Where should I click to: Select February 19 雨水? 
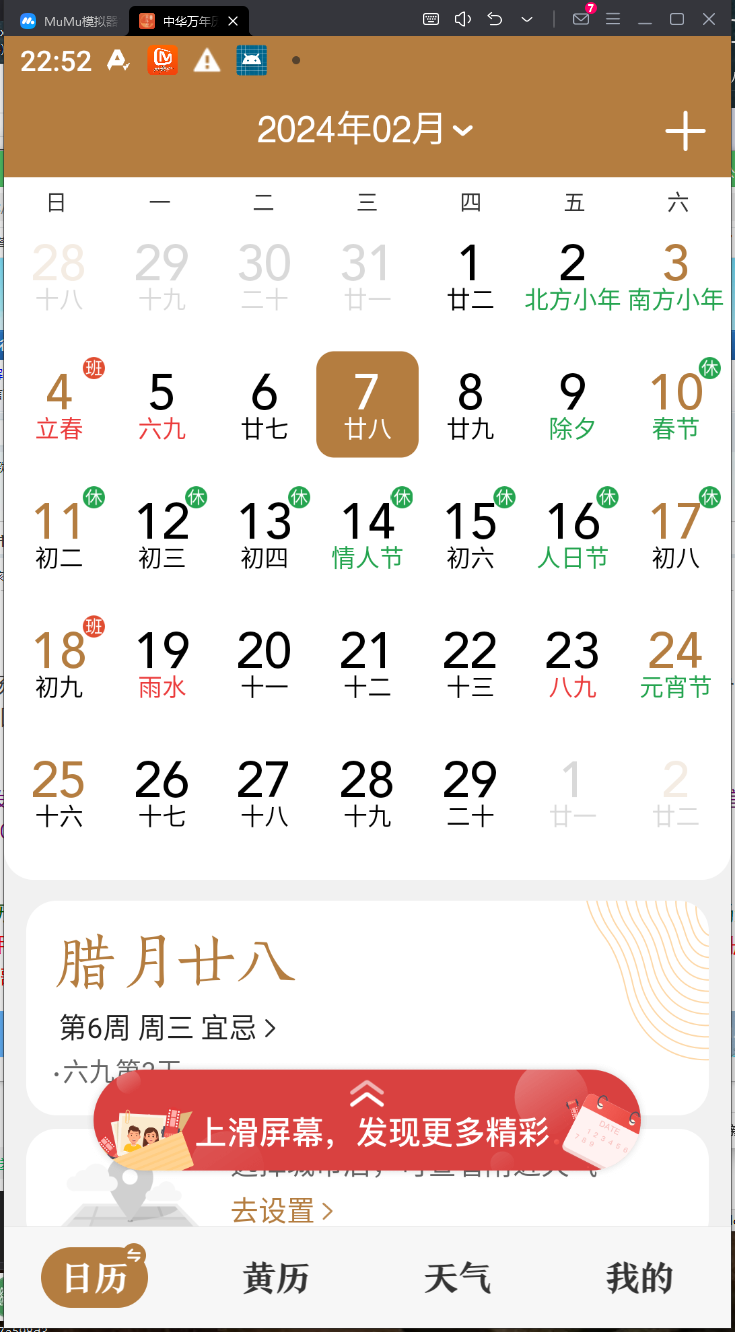tap(162, 664)
